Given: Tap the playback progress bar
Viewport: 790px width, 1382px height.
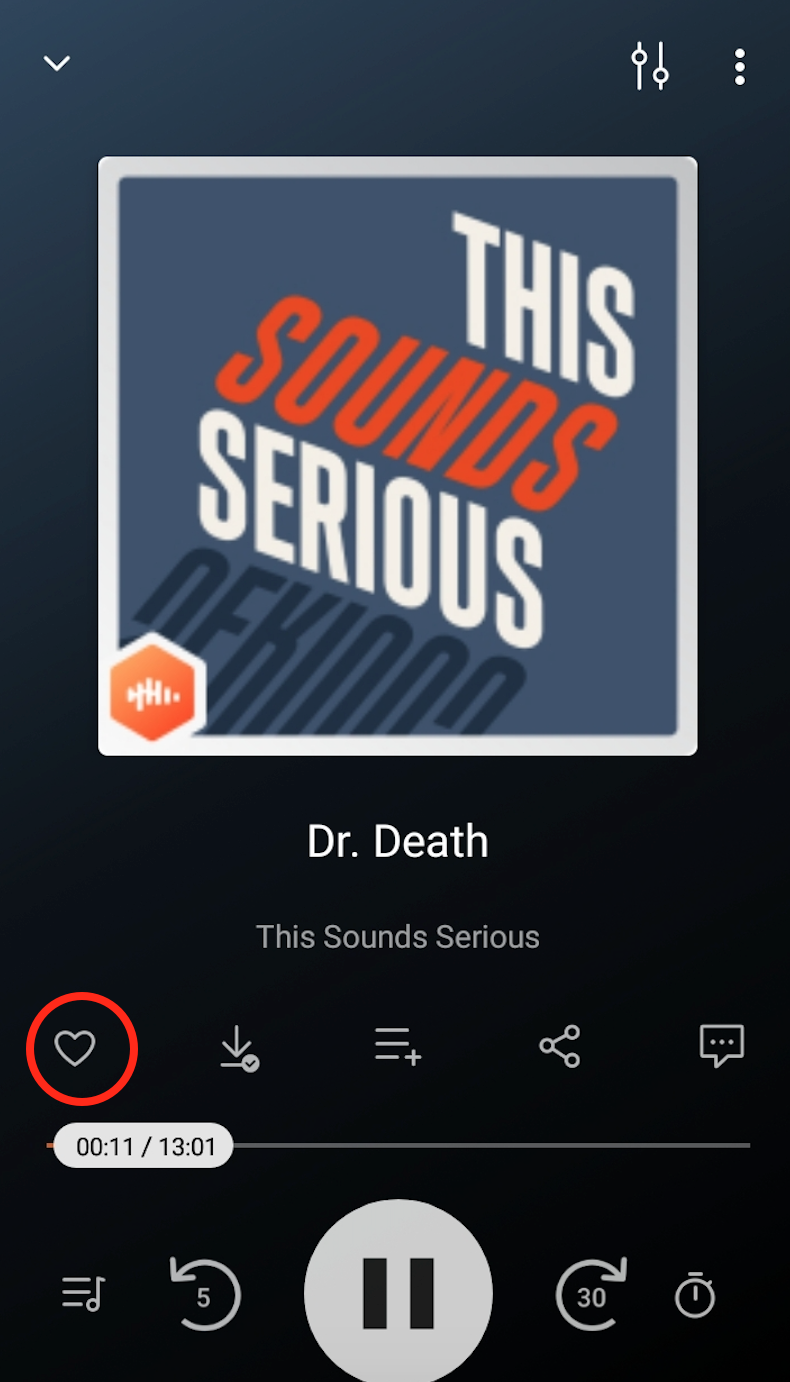Looking at the screenshot, I should (490, 1145).
